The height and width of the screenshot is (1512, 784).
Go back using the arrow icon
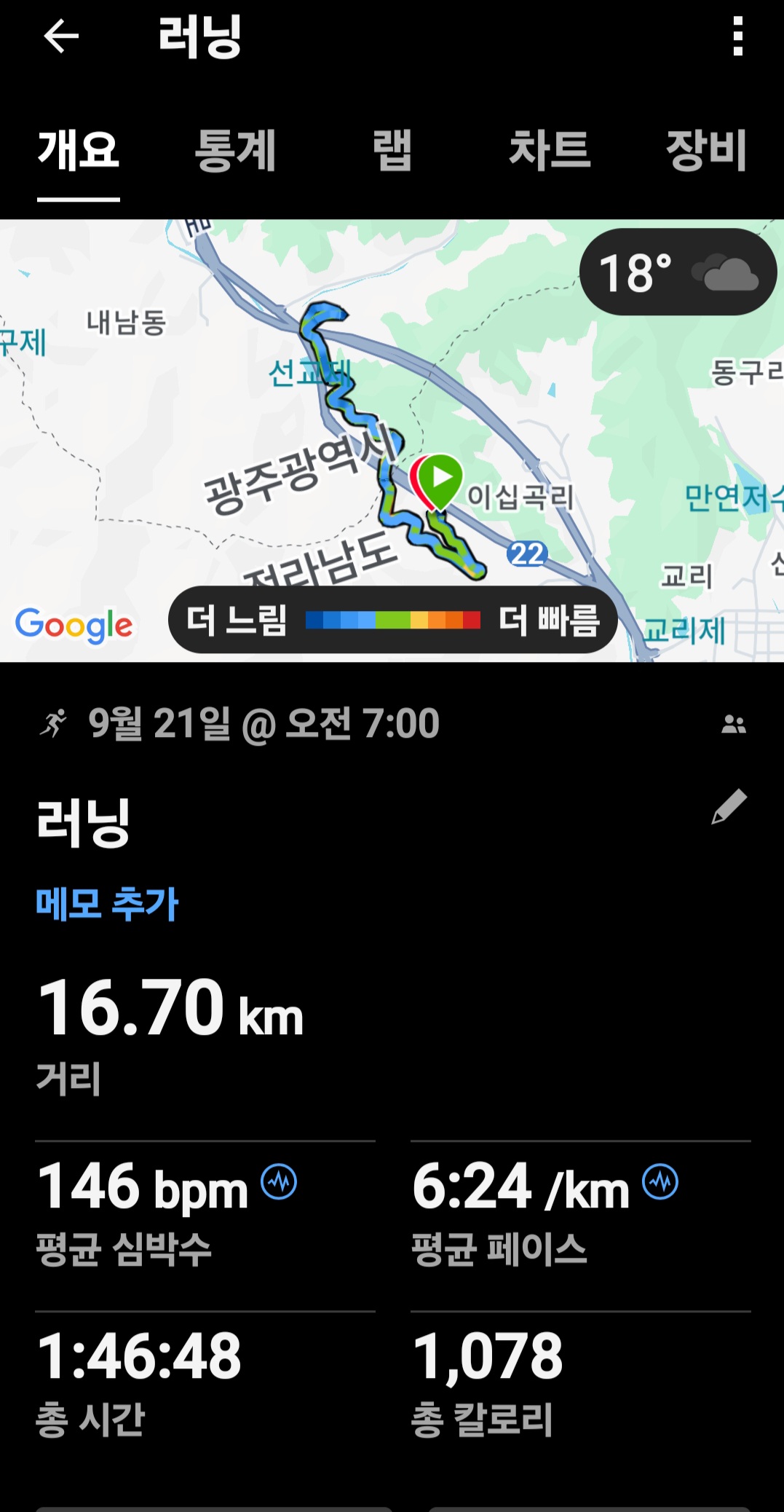(61, 36)
